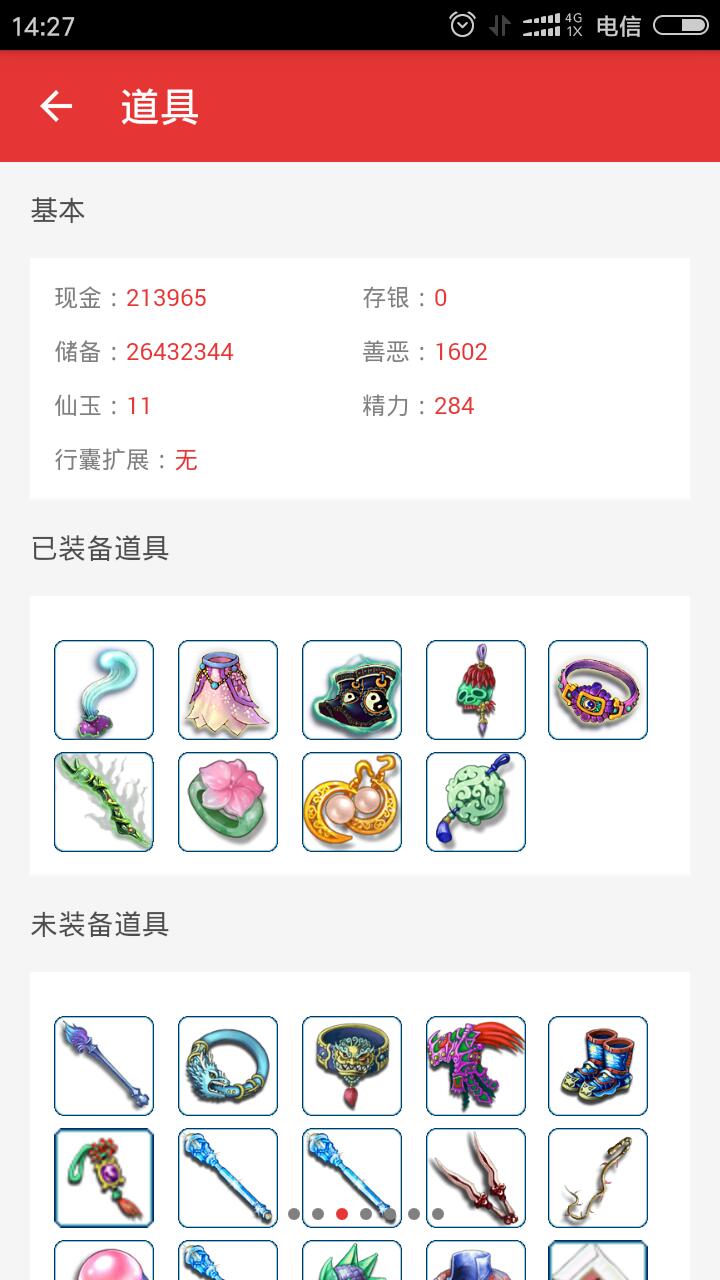Select the equipped pink lotus flower item

coord(228,802)
